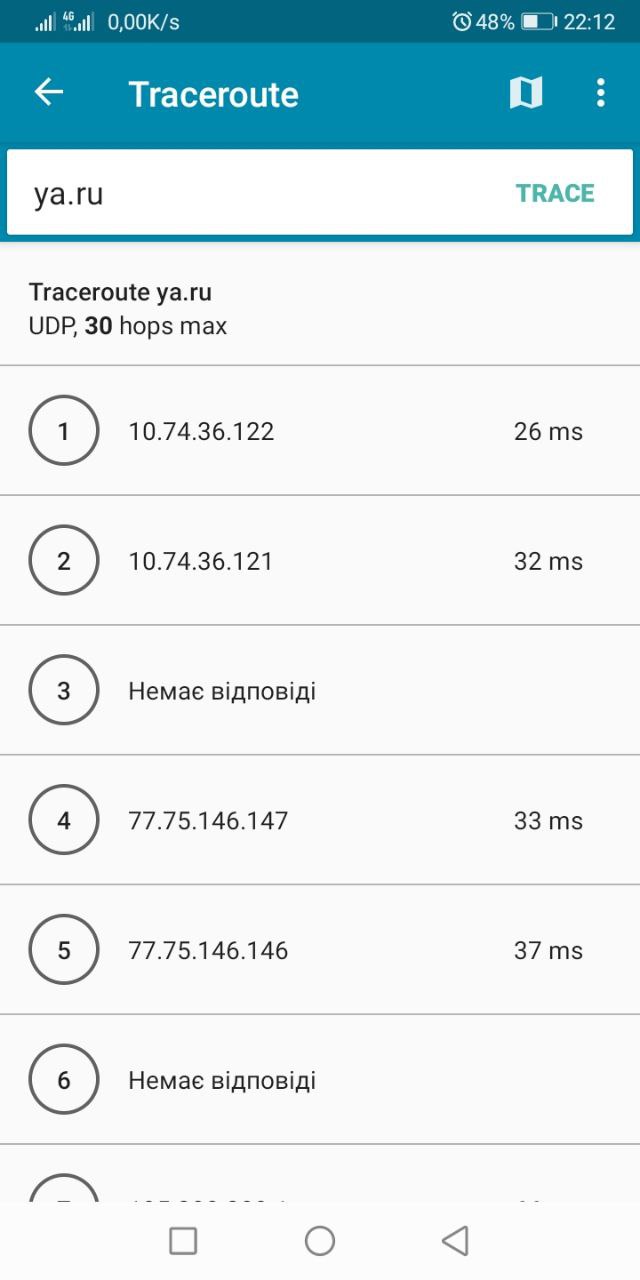Go back using the toolbar arrow

tap(49, 93)
